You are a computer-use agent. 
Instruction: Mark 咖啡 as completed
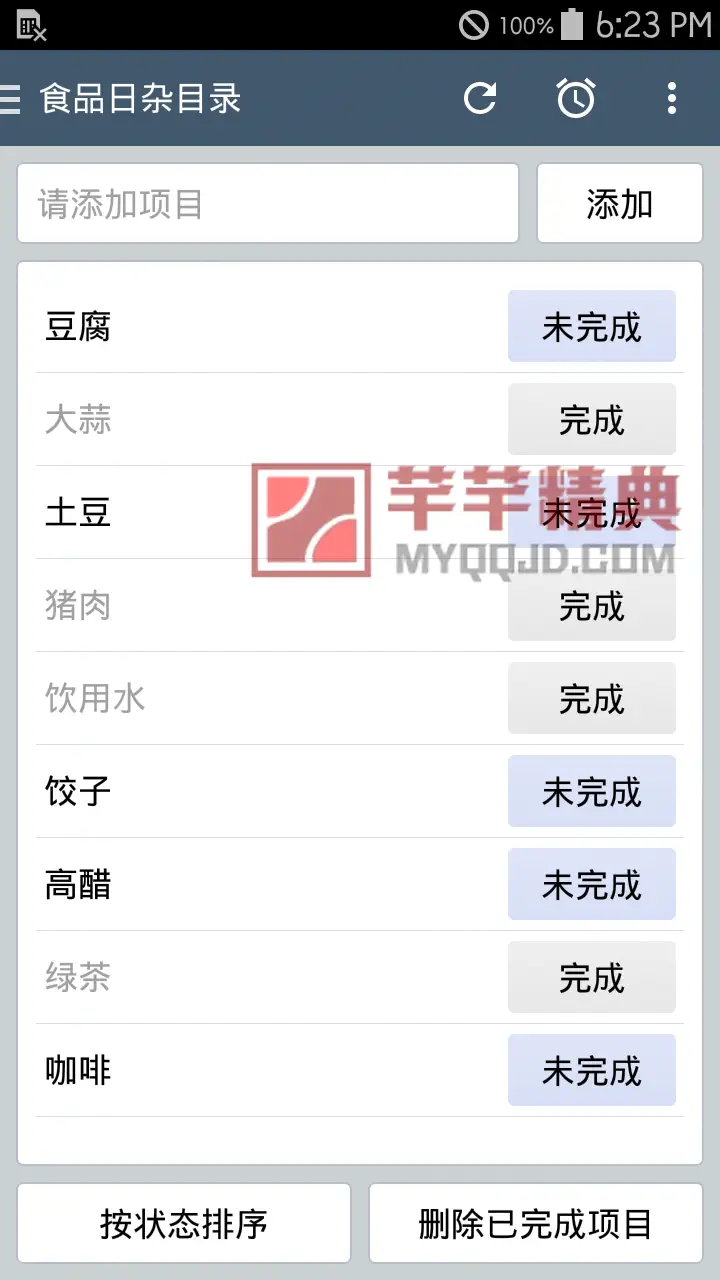tap(592, 1071)
